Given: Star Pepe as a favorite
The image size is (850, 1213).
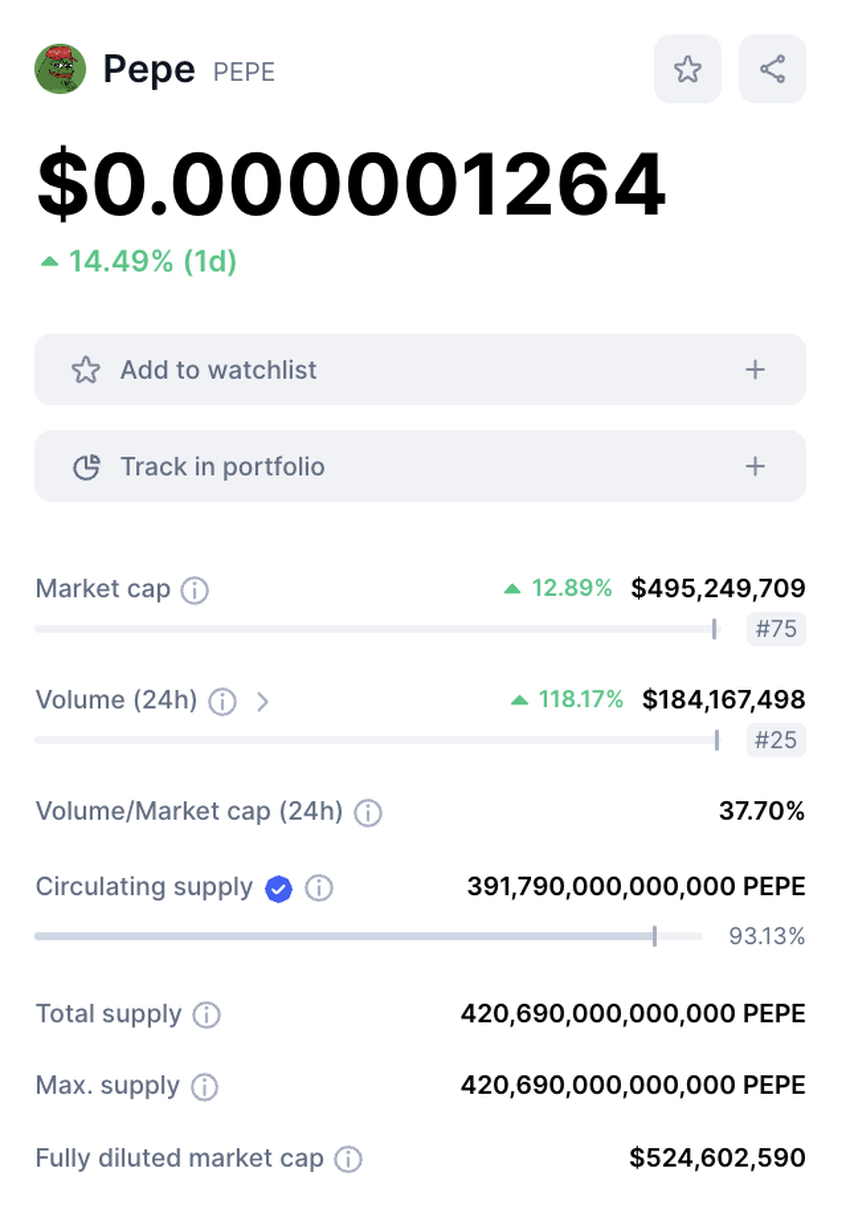Looking at the screenshot, I should 687,69.
